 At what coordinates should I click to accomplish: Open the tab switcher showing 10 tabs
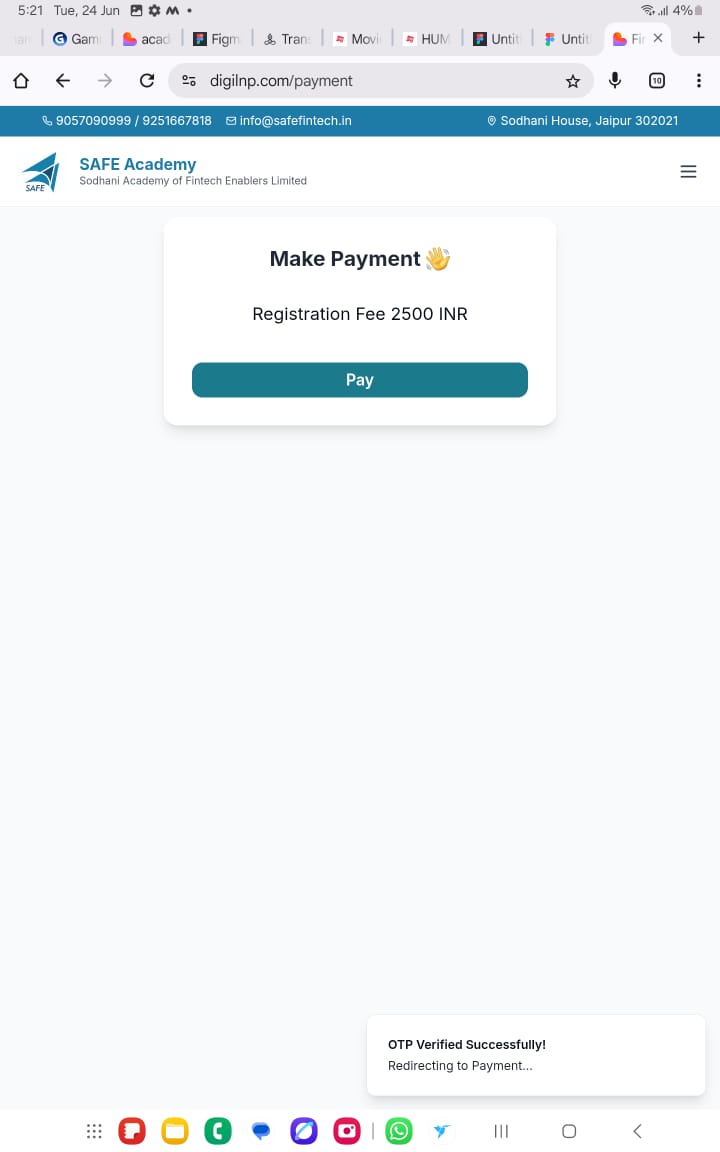[657, 81]
